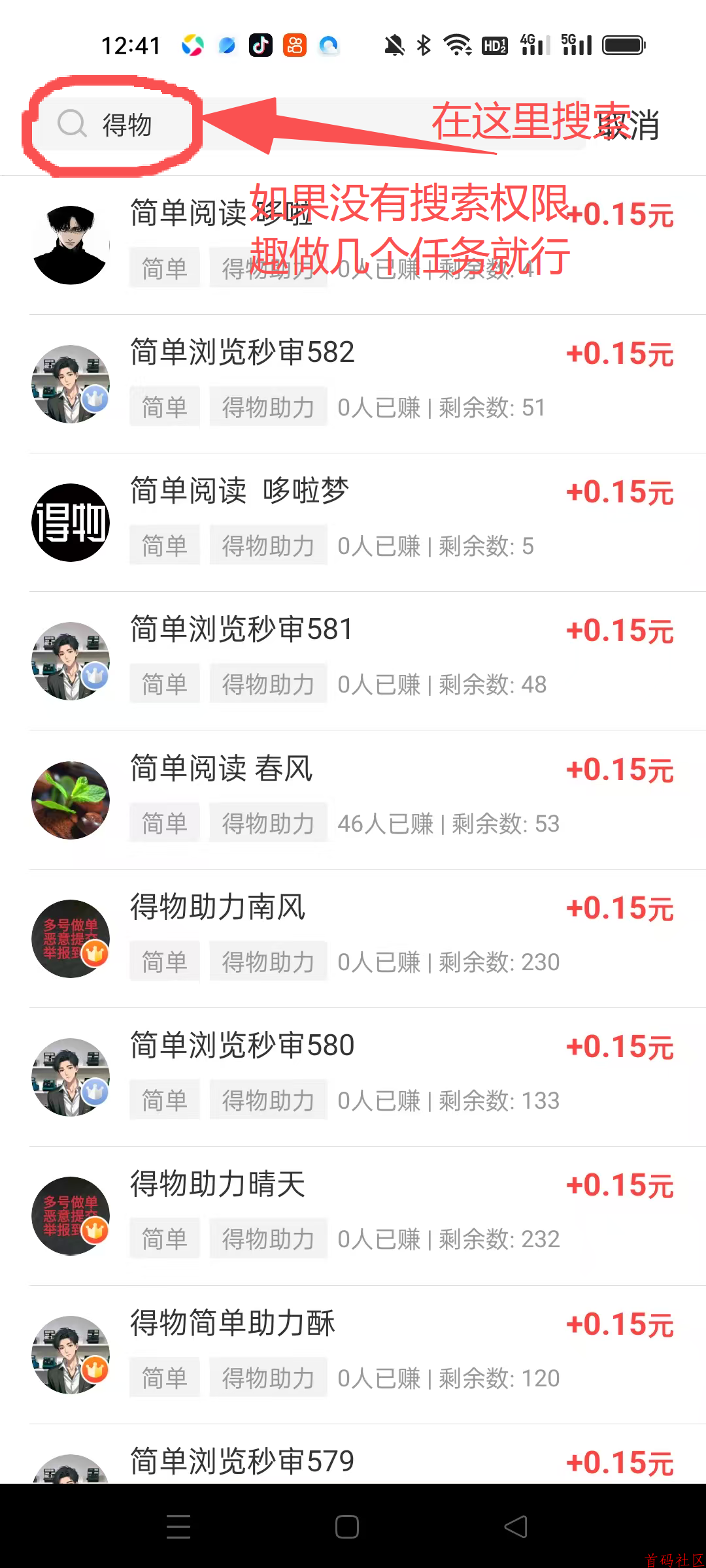Select the Bluetooth icon in the status bar
706x1568 pixels.
pos(424,44)
